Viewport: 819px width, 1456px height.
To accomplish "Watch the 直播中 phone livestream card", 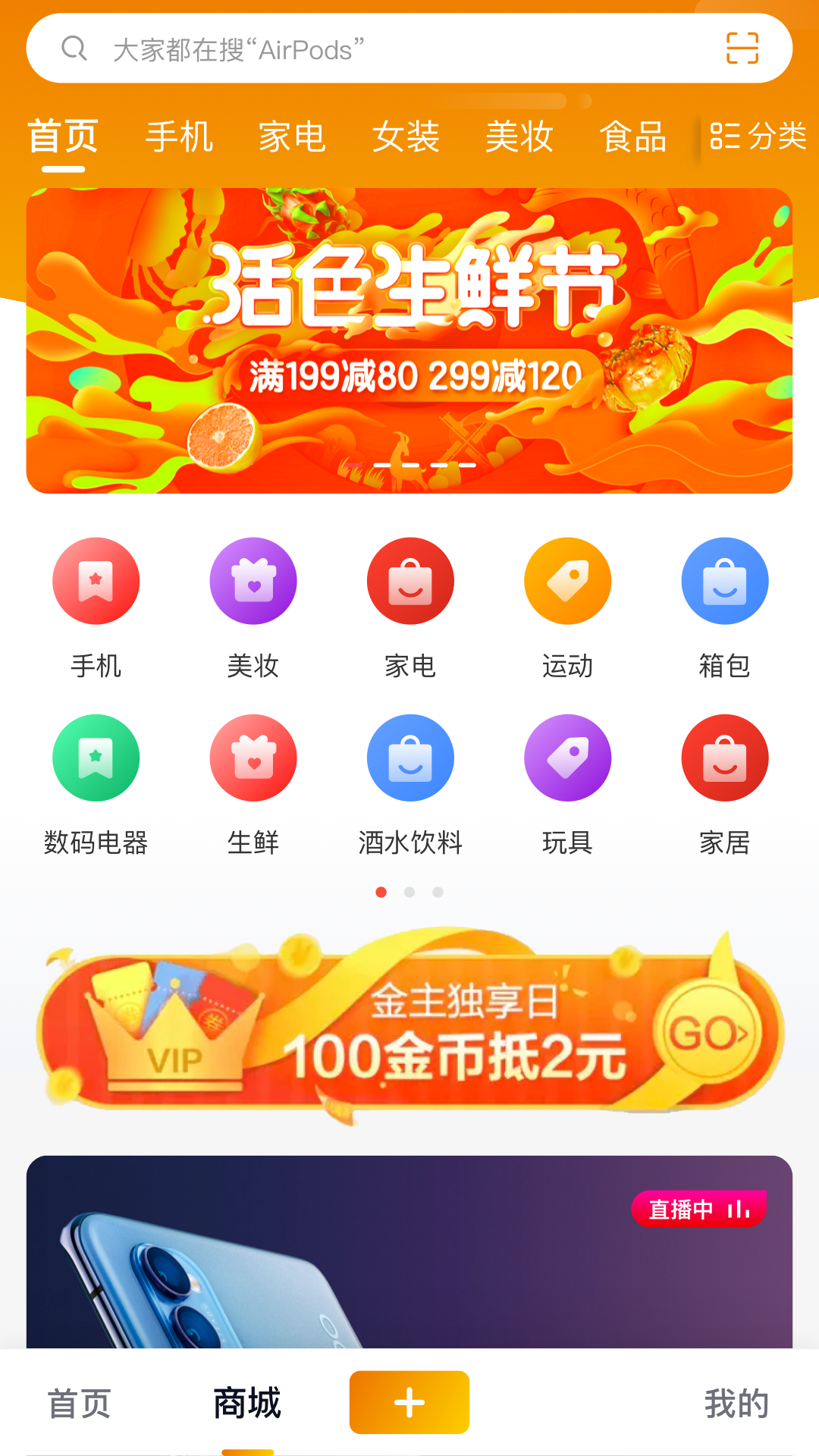I will click(x=409, y=1252).
